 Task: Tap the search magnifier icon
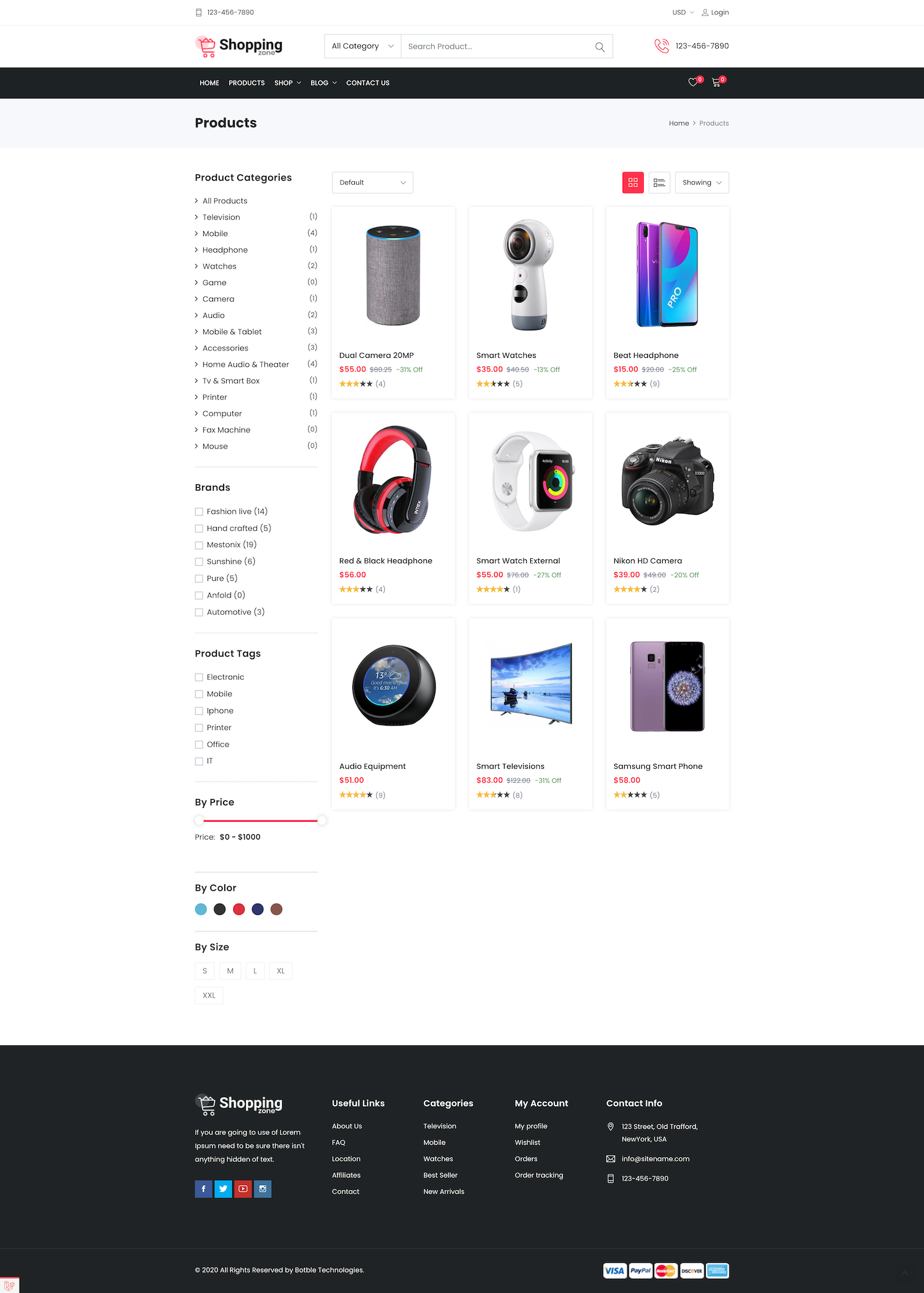pyautogui.click(x=599, y=47)
